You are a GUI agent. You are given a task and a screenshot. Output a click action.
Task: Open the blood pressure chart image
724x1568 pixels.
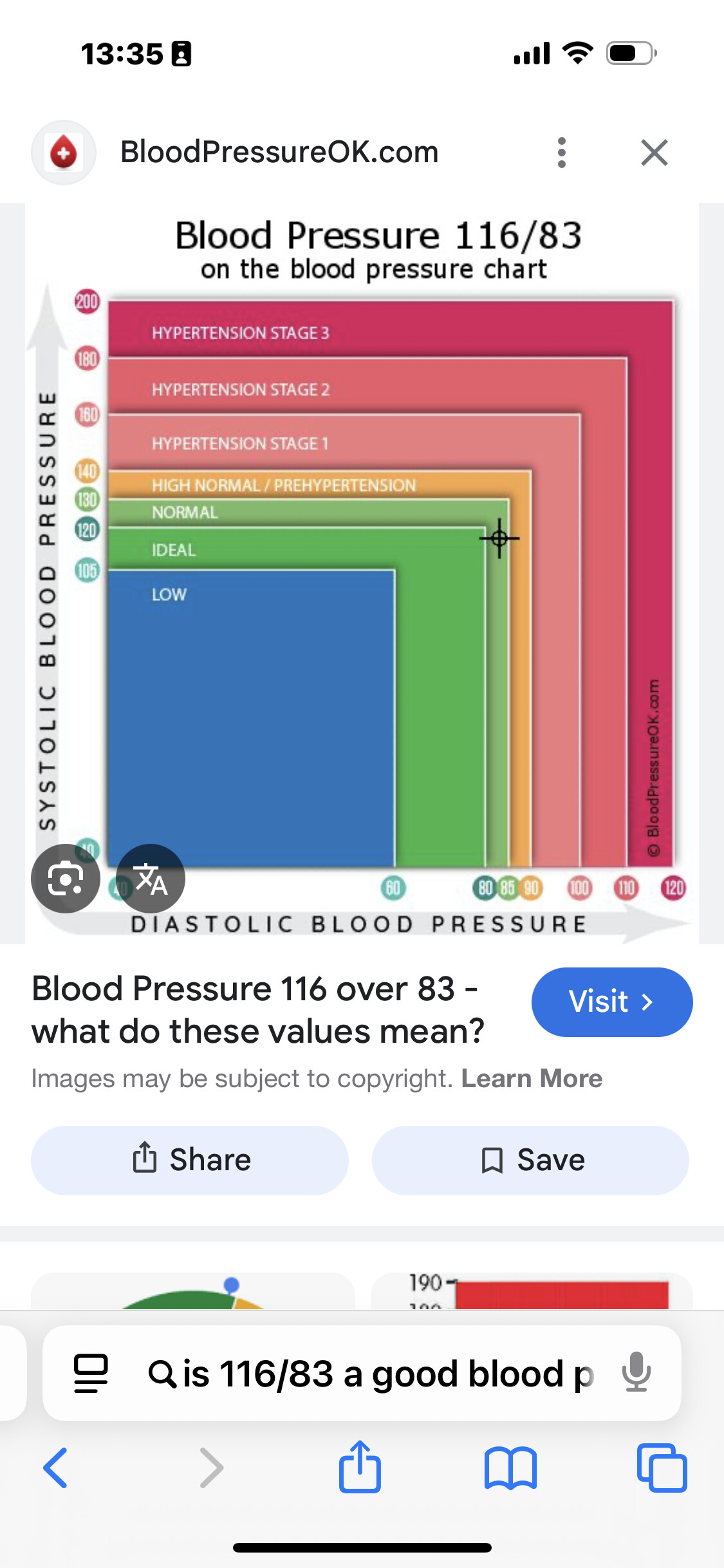click(x=362, y=574)
